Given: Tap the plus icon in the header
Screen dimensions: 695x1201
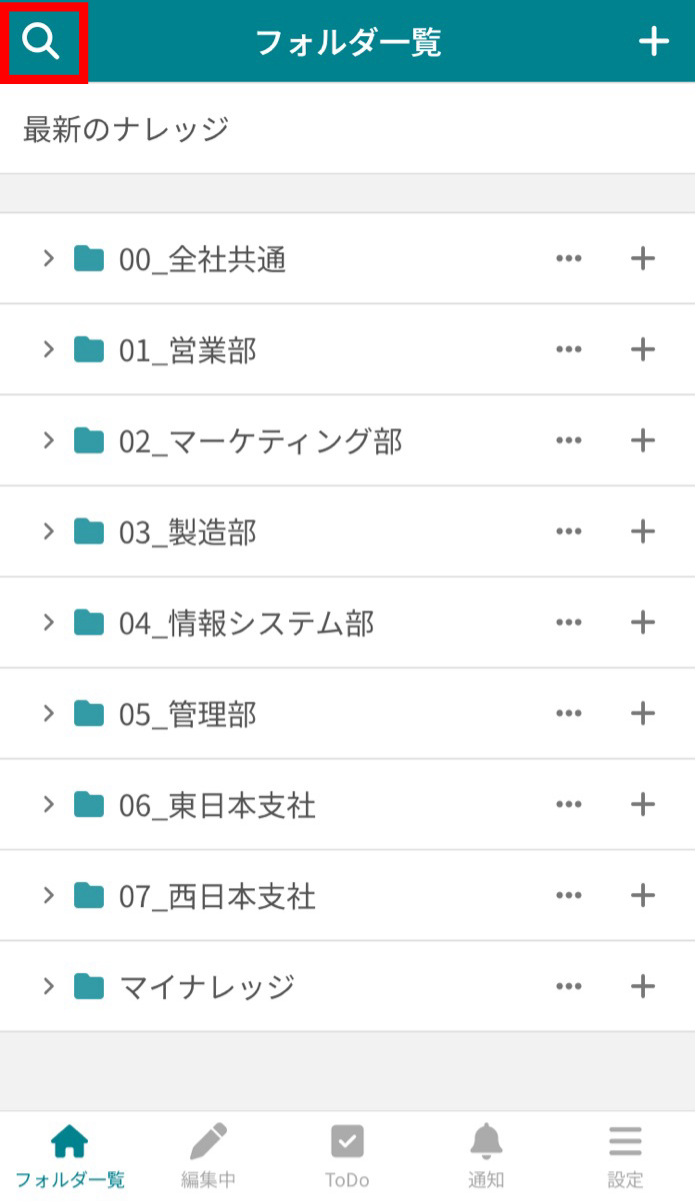Looking at the screenshot, I should (653, 42).
